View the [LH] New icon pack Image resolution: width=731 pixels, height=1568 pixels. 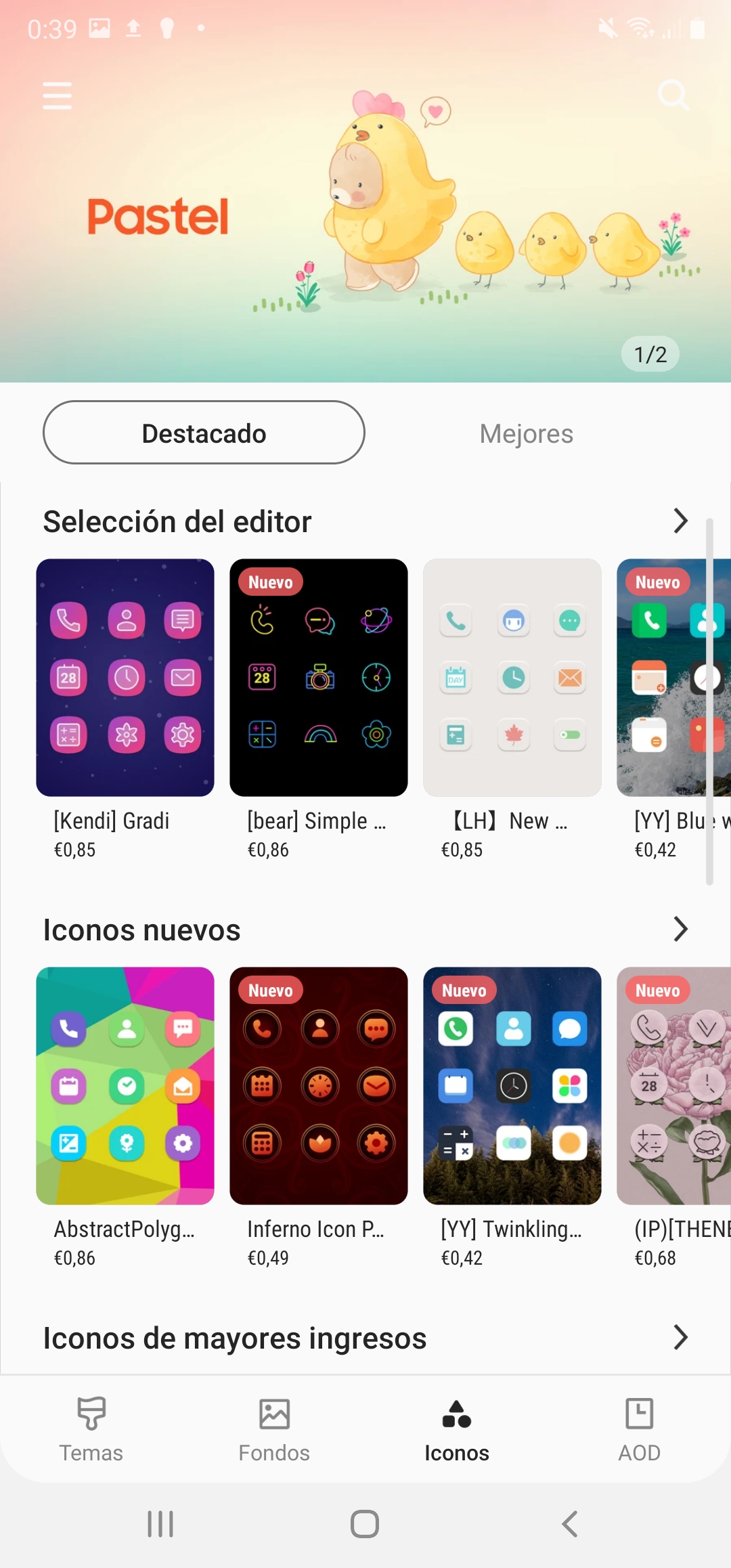512,710
